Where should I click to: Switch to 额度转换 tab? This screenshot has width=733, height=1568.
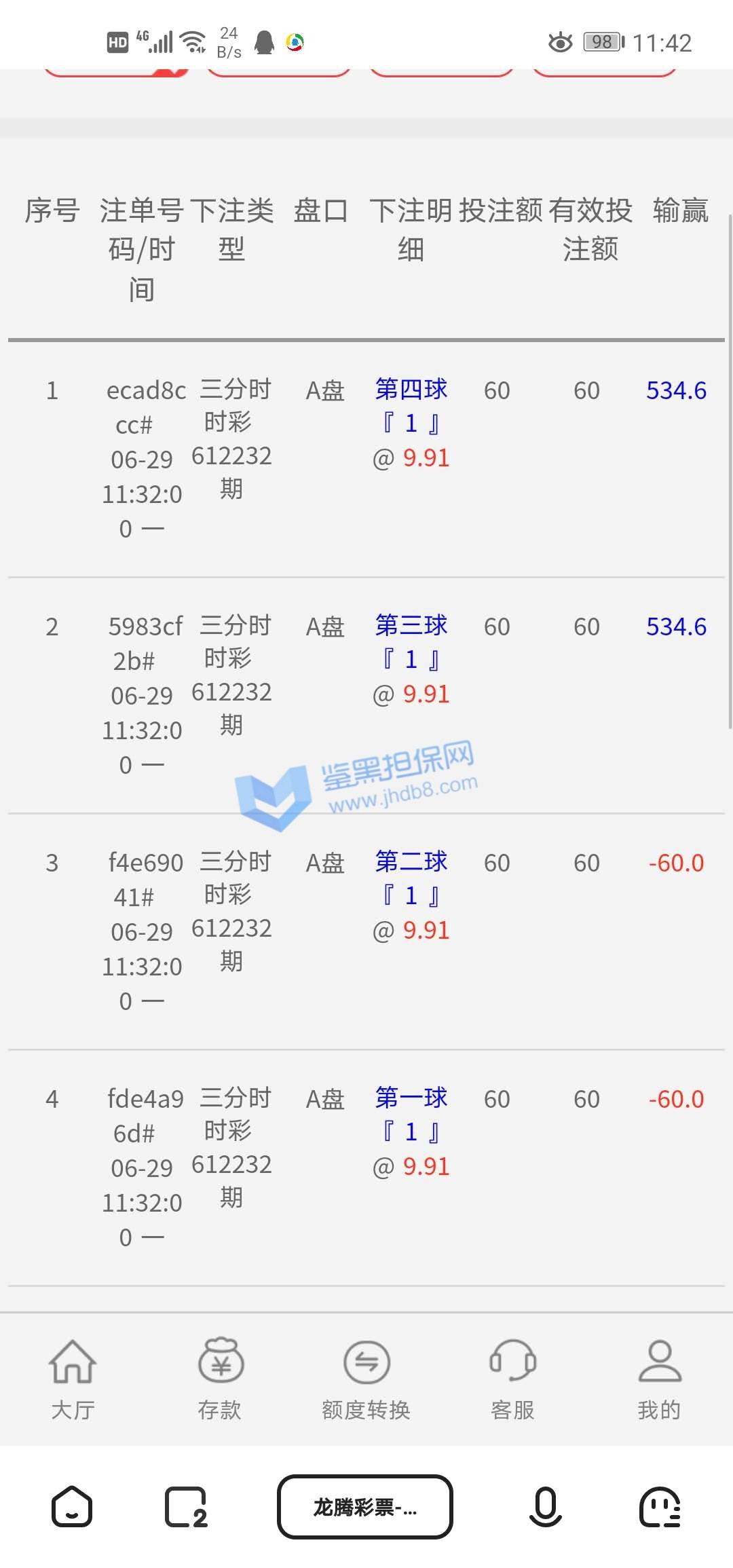[x=366, y=1379]
